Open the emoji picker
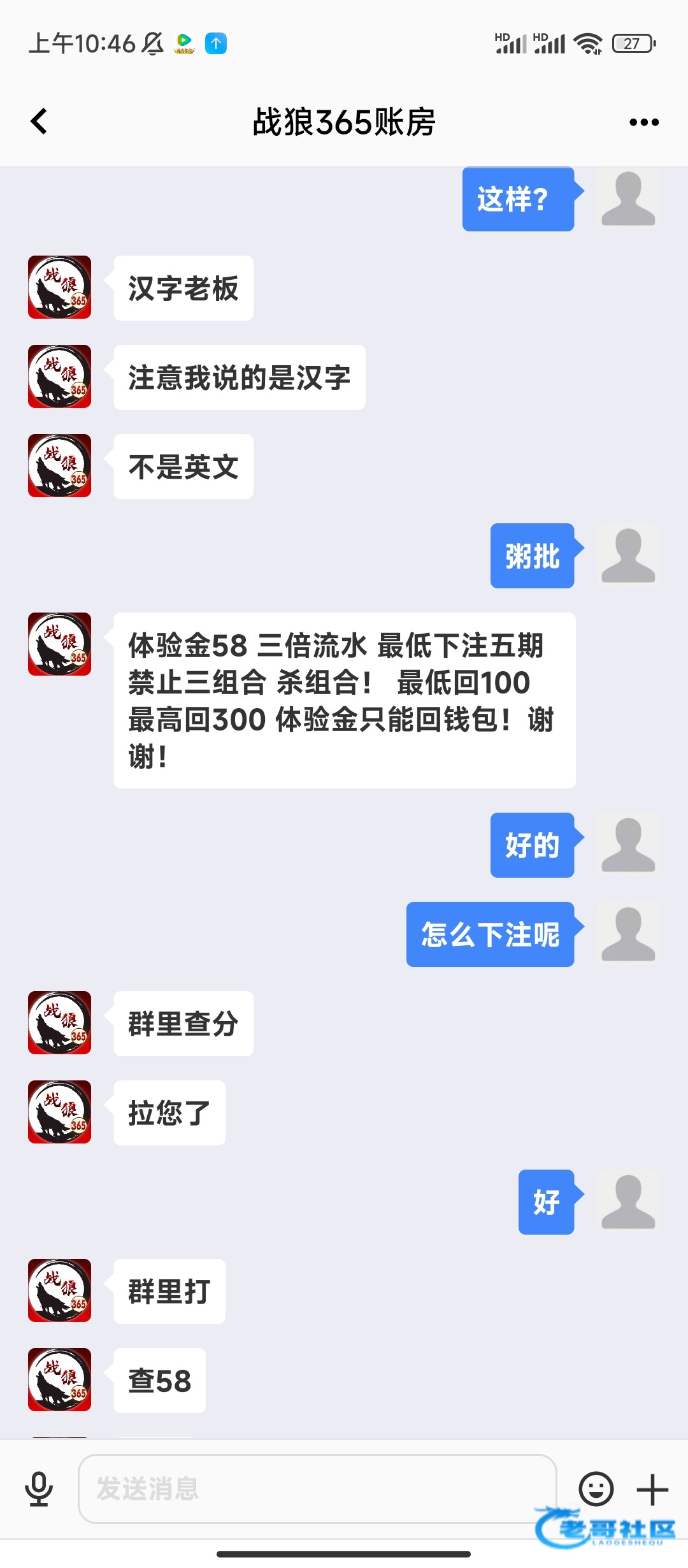The height and width of the screenshot is (1568, 688). (596, 1489)
